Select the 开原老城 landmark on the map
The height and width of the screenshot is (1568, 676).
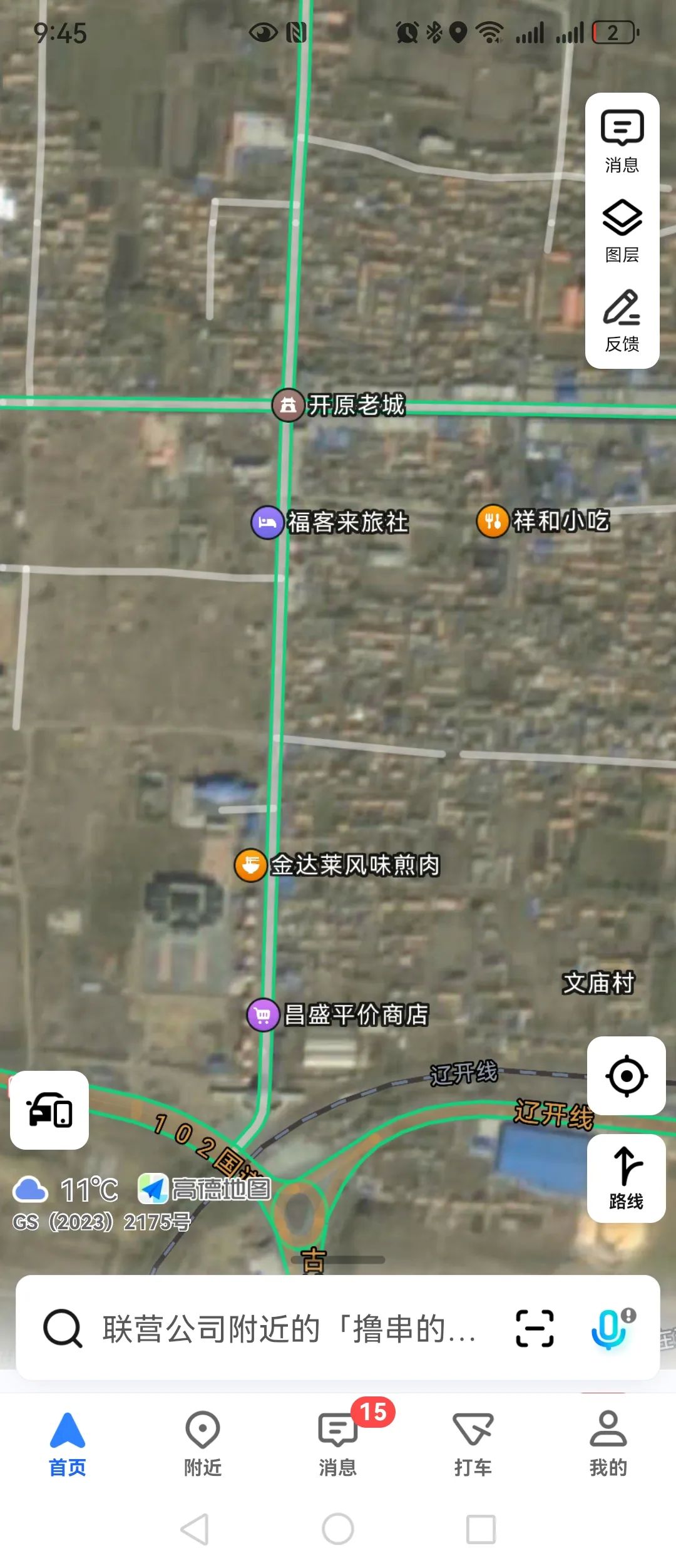point(288,405)
